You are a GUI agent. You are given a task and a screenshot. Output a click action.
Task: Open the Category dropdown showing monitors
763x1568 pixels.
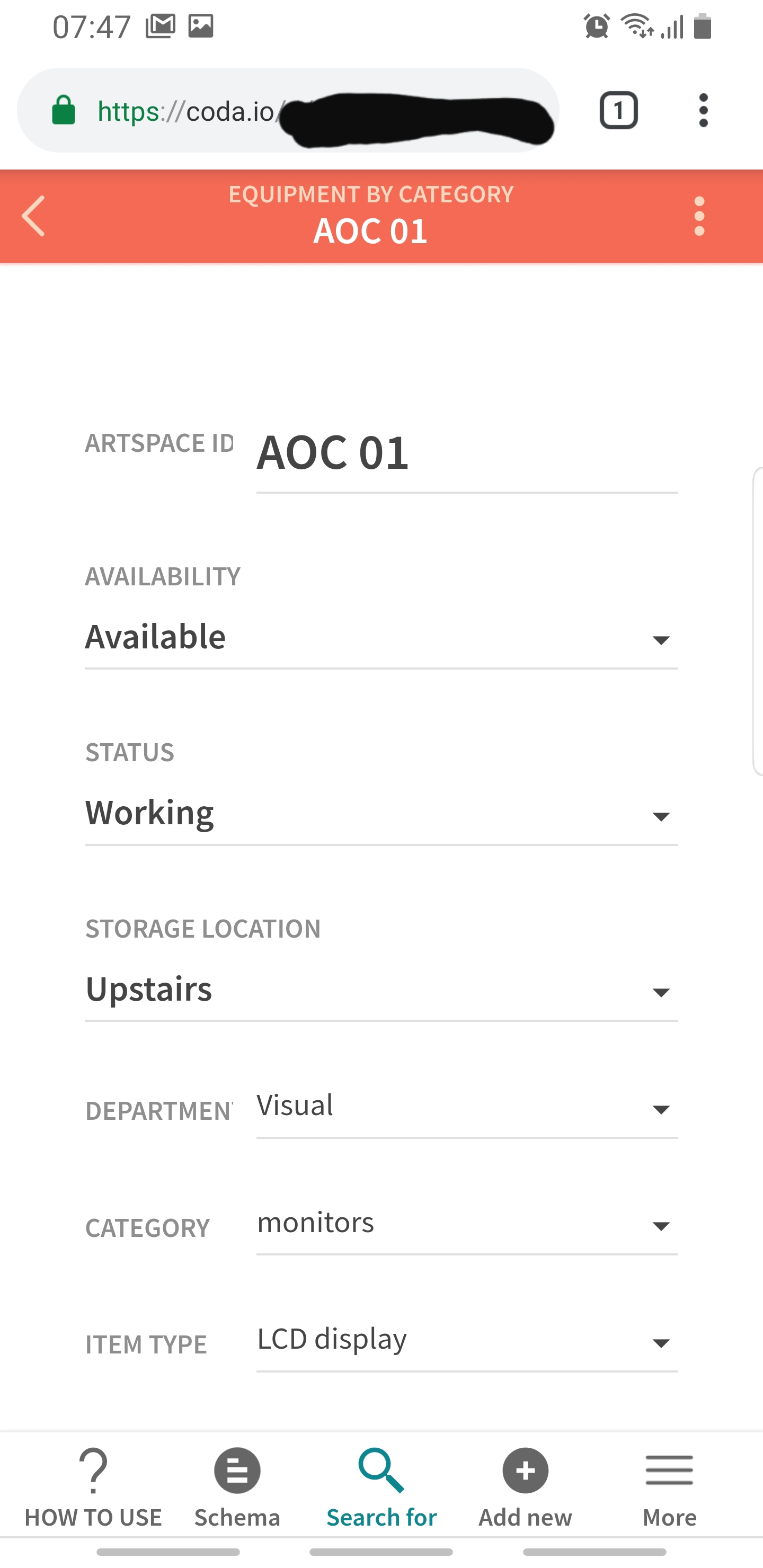click(x=467, y=1224)
